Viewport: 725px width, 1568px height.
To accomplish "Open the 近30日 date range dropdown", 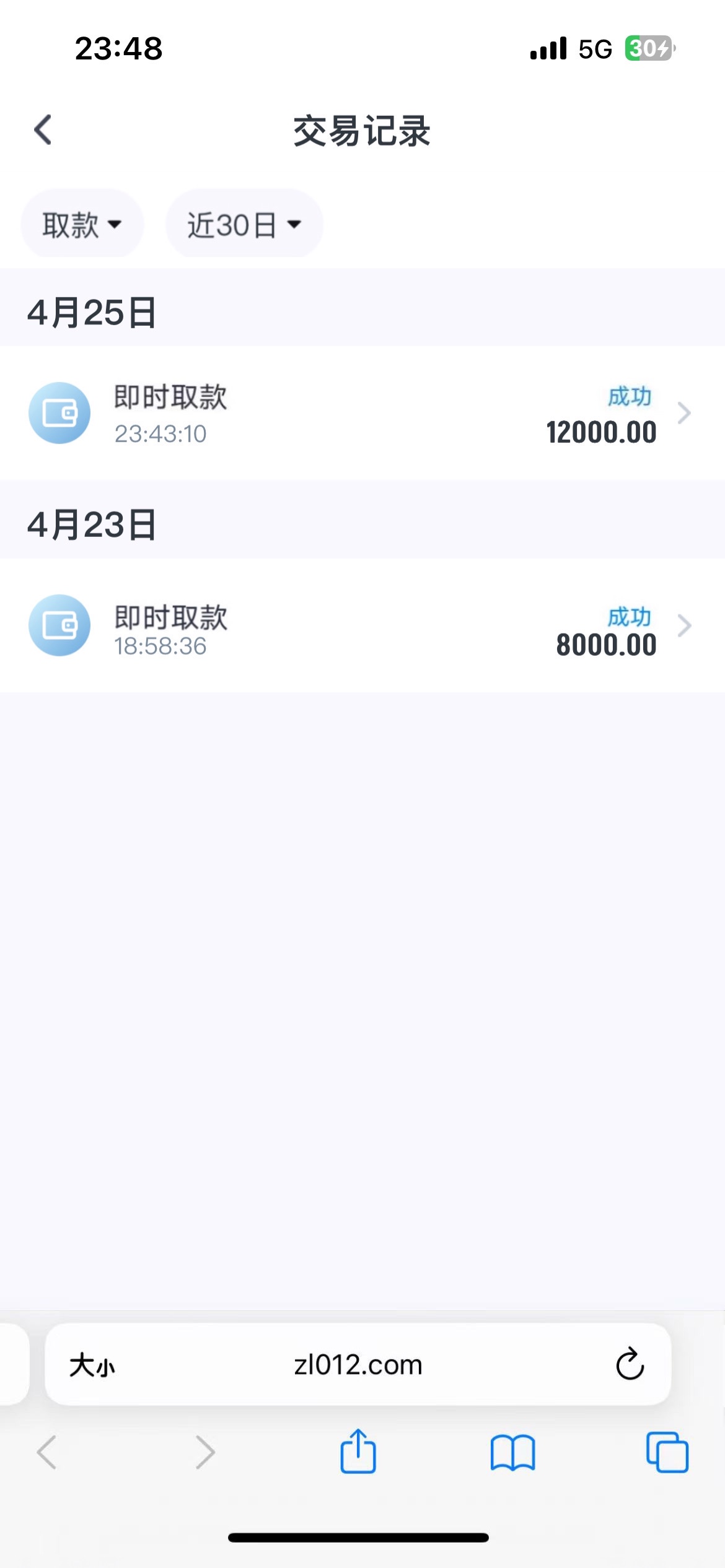I will point(244,224).
